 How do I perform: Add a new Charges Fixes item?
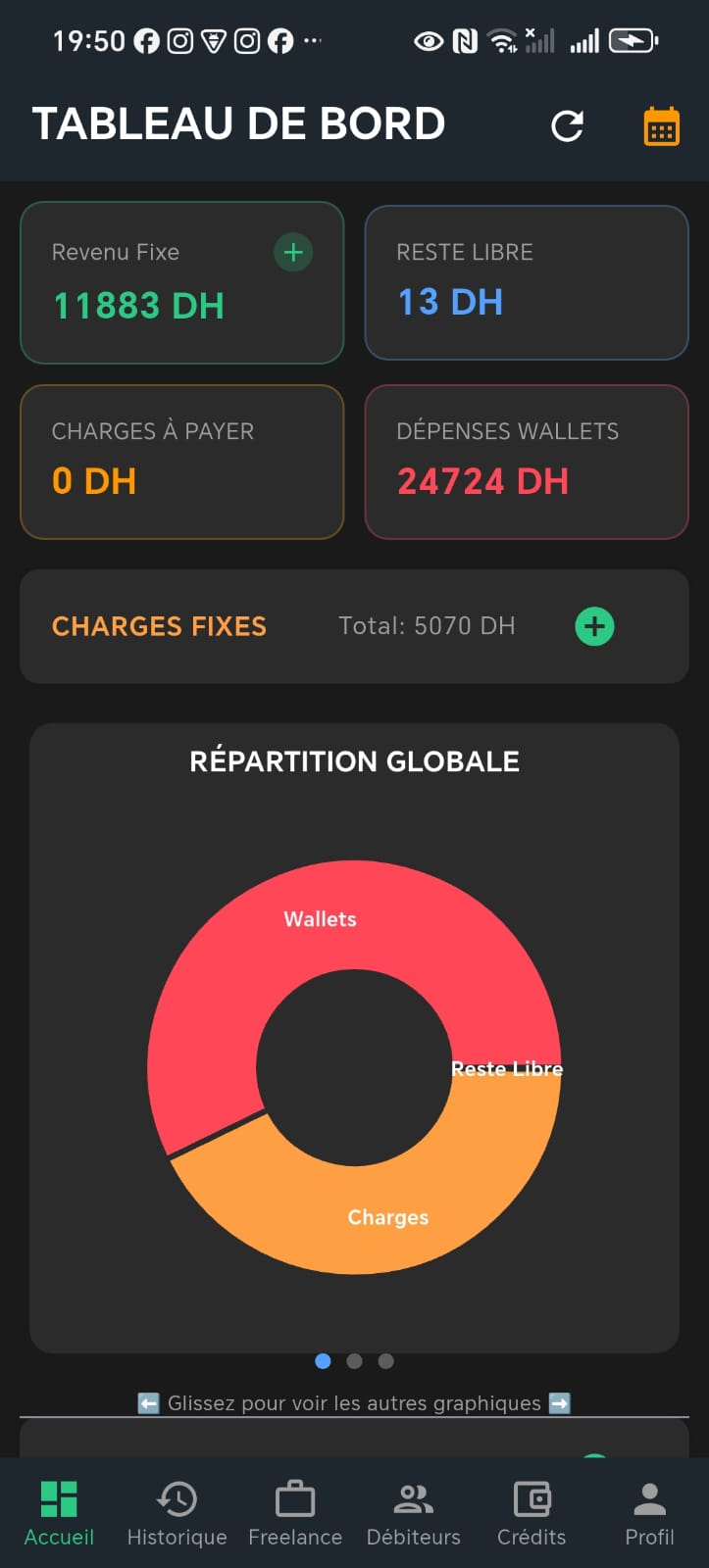tap(594, 626)
